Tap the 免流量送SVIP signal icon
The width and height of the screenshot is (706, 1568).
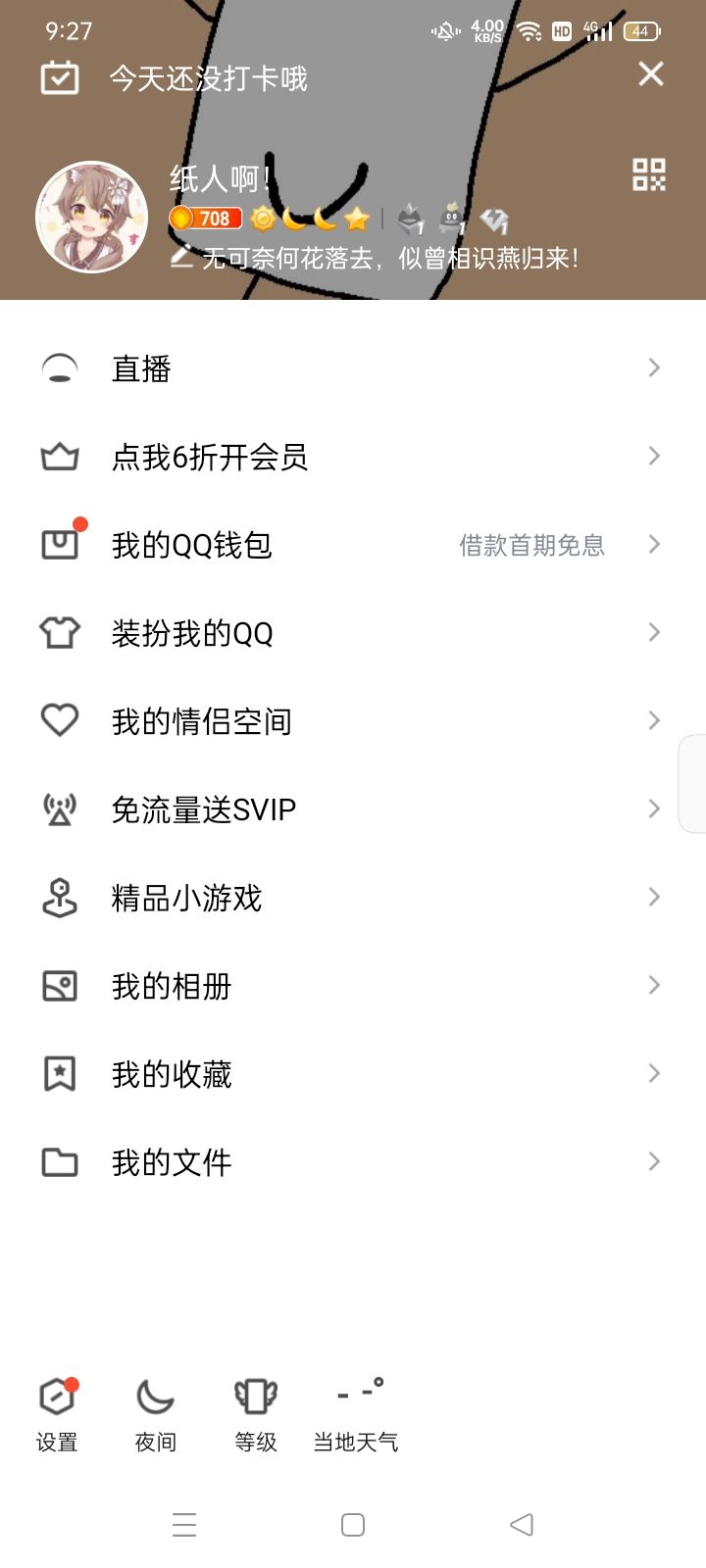[x=59, y=808]
